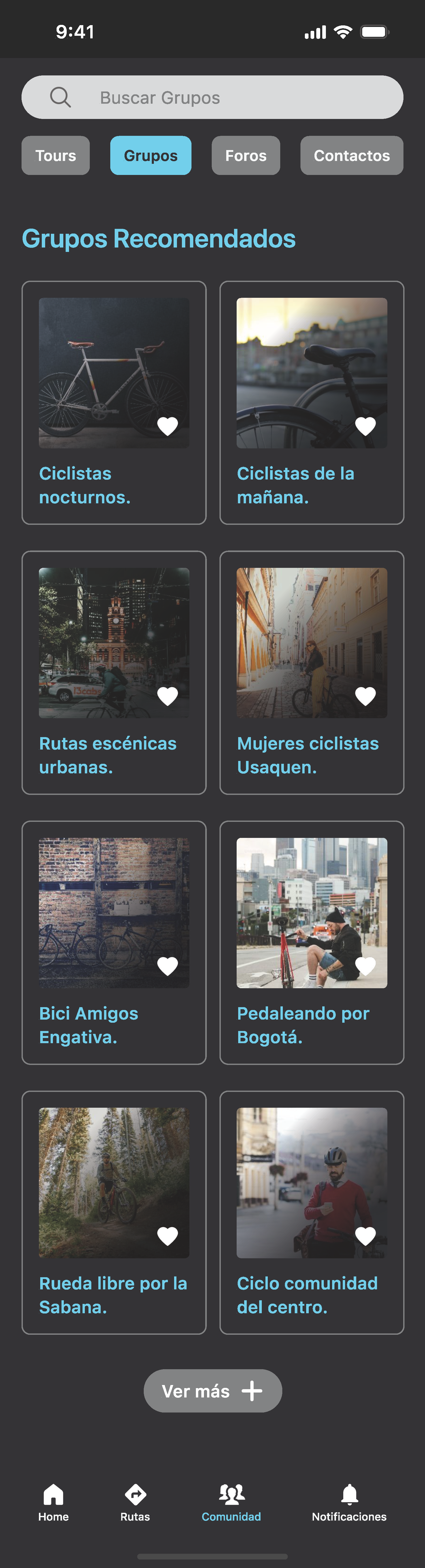The image size is (425, 1568).
Task: Open the Rutas tab
Action: pyautogui.click(x=135, y=1502)
